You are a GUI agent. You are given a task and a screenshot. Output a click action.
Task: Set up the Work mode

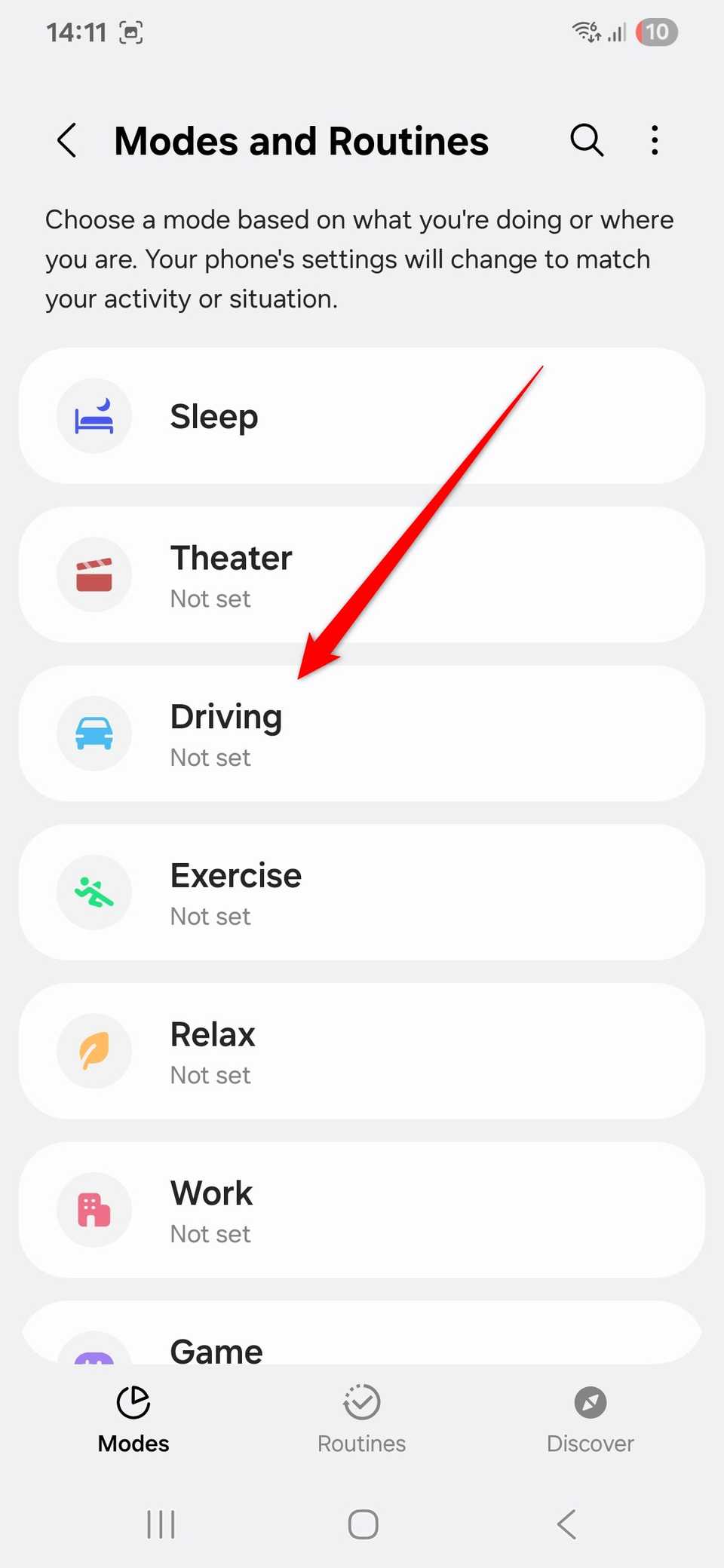point(362,1210)
